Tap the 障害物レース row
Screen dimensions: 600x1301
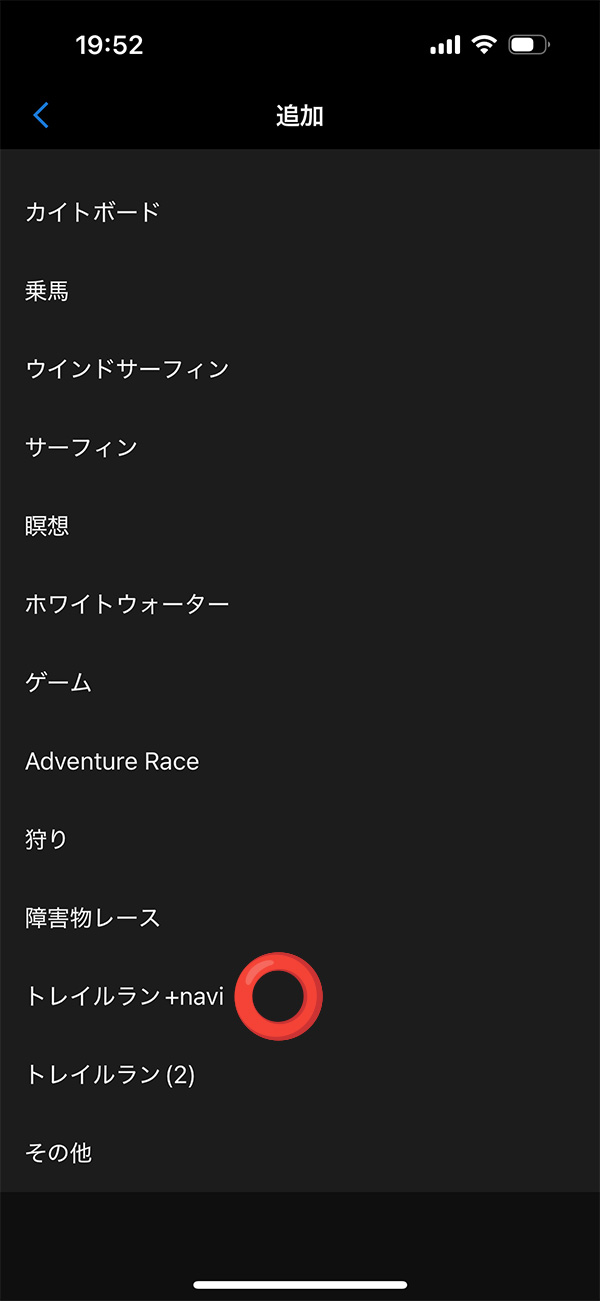click(x=93, y=917)
